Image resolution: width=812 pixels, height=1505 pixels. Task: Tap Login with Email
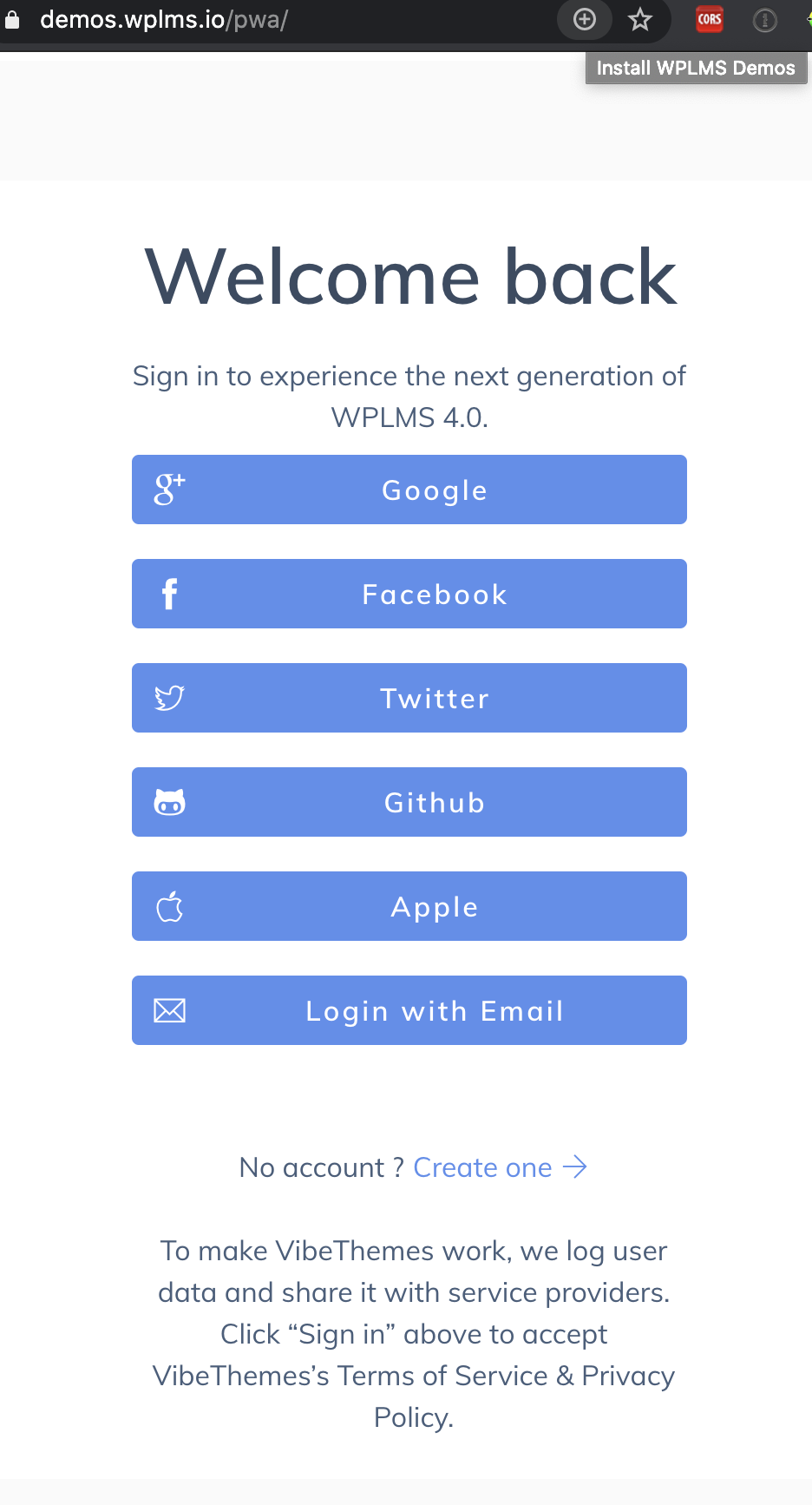pyautogui.click(x=409, y=1010)
